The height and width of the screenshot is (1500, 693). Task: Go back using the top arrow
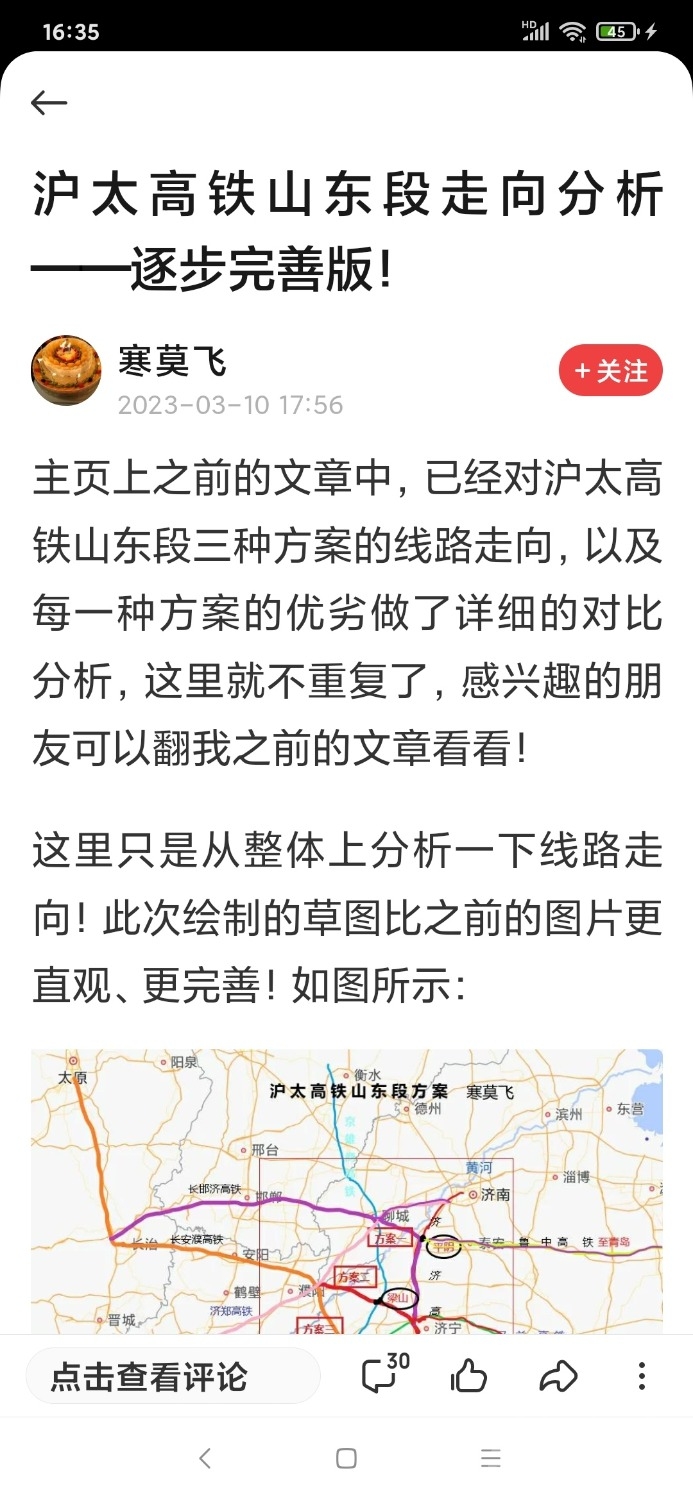point(48,102)
